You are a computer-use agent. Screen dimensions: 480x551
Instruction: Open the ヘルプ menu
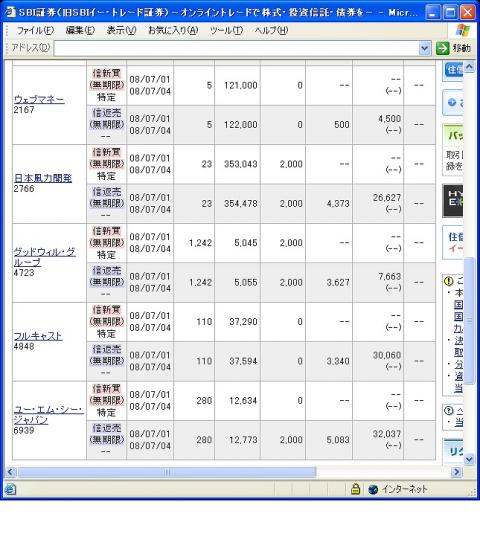coord(271,31)
